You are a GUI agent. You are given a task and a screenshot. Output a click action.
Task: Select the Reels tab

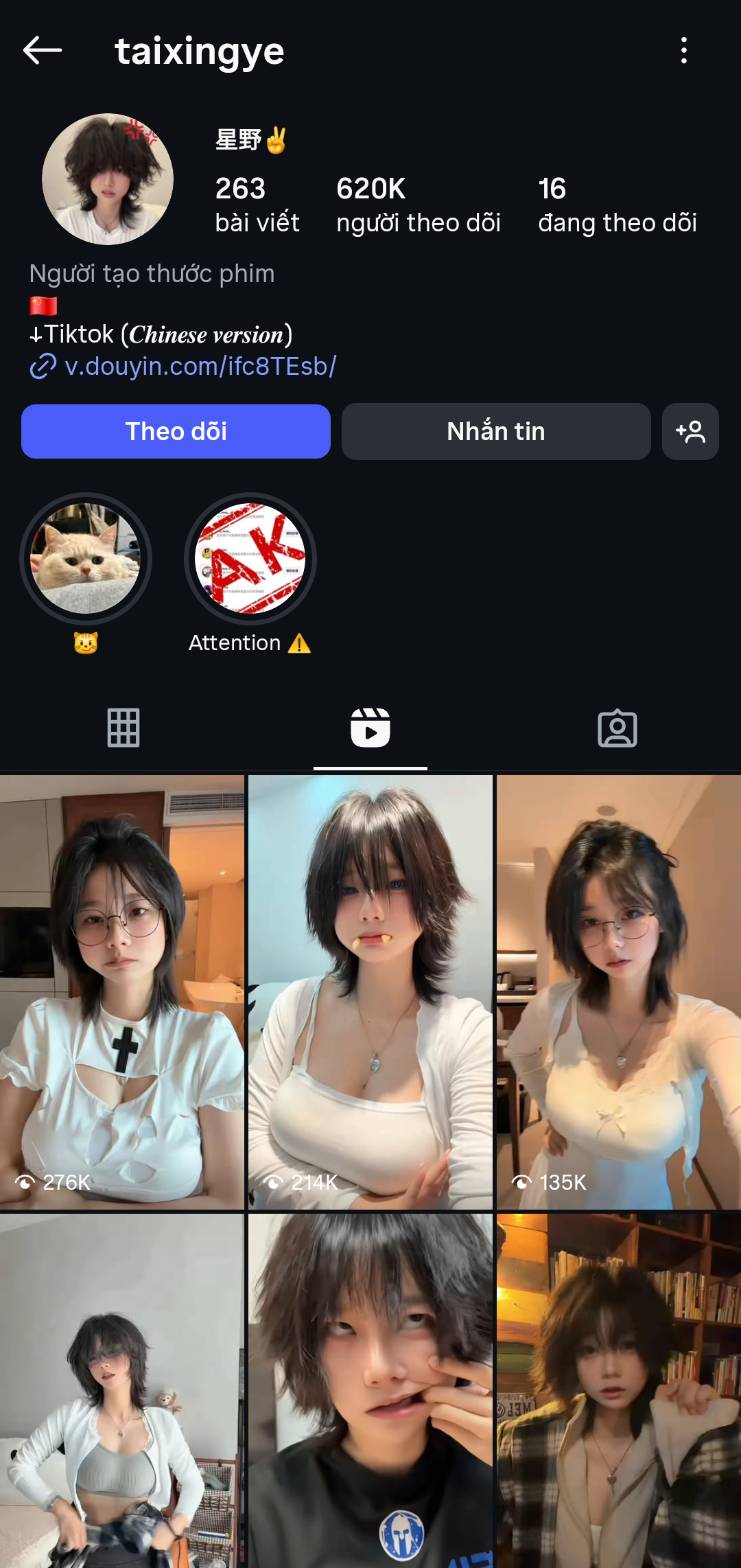pos(370,728)
